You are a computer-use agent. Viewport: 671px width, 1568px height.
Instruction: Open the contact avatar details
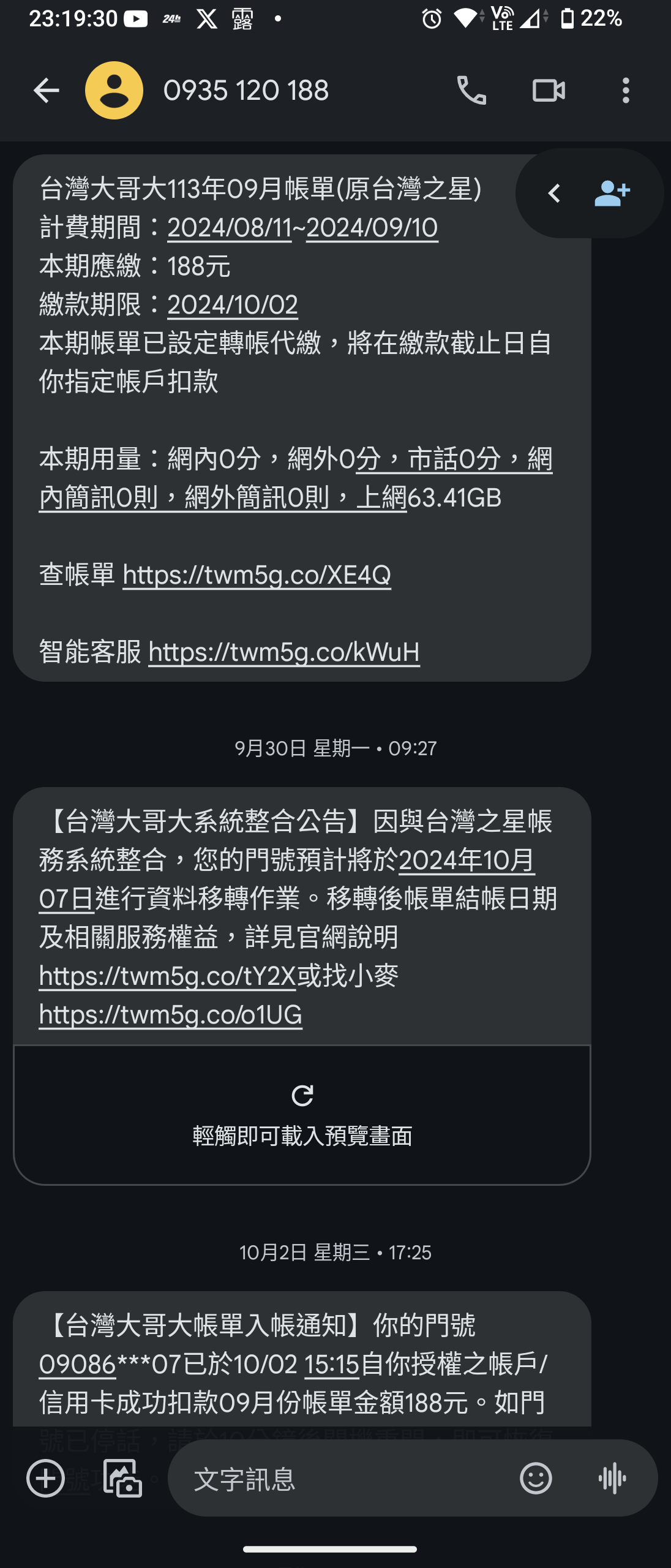tap(114, 91)
